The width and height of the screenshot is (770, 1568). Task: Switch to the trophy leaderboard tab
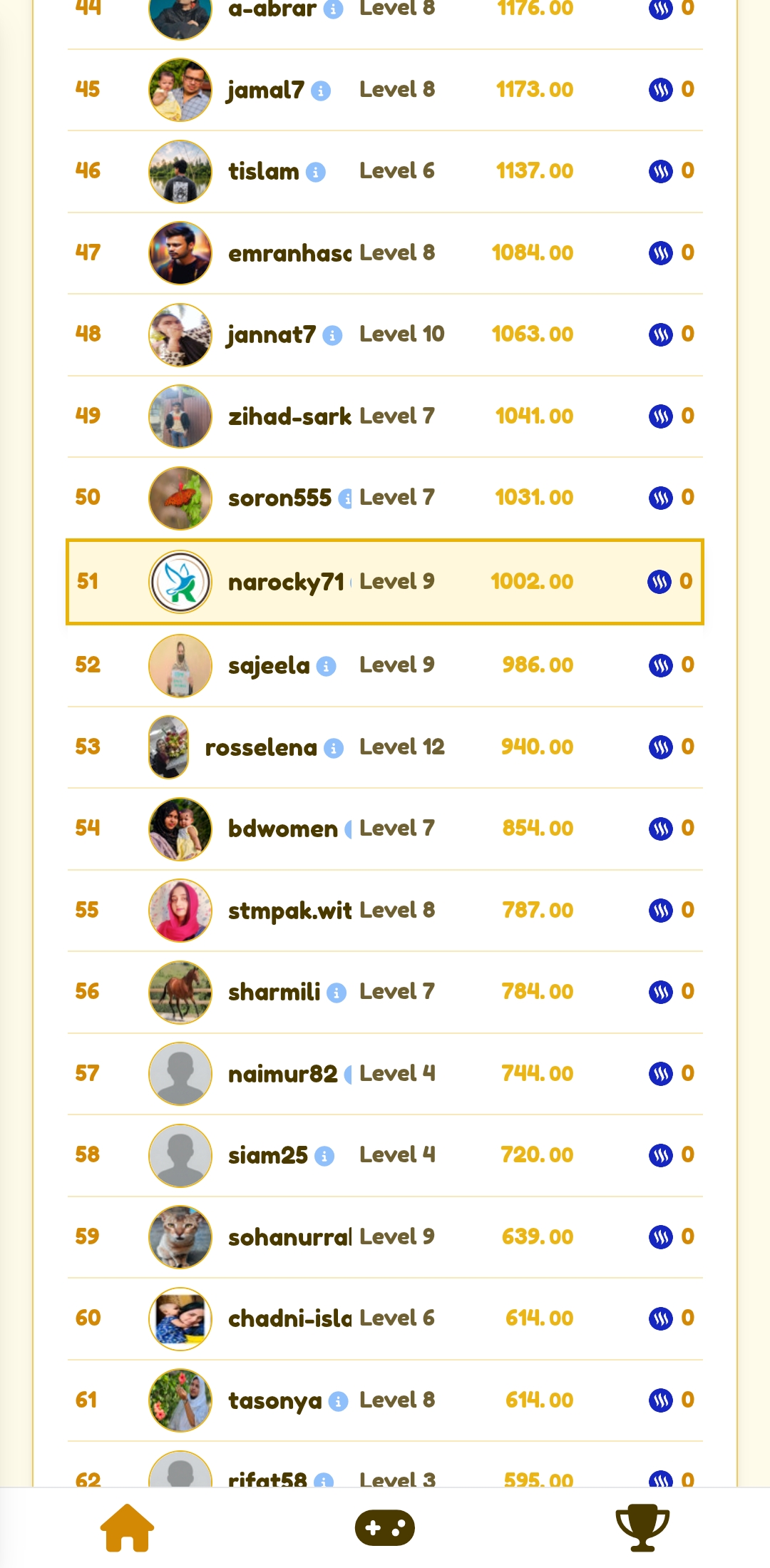(642, 1527)
